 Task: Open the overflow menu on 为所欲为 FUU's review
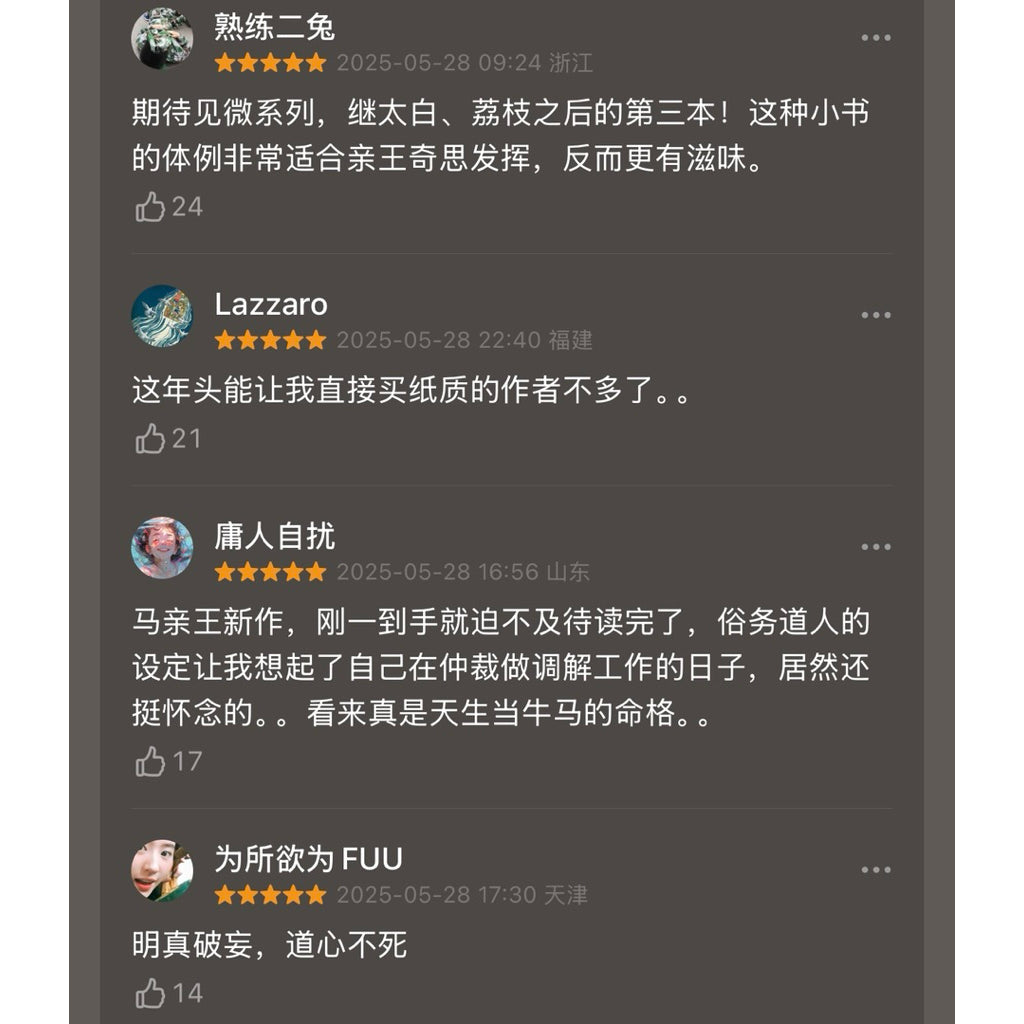(x=875, y=870)
